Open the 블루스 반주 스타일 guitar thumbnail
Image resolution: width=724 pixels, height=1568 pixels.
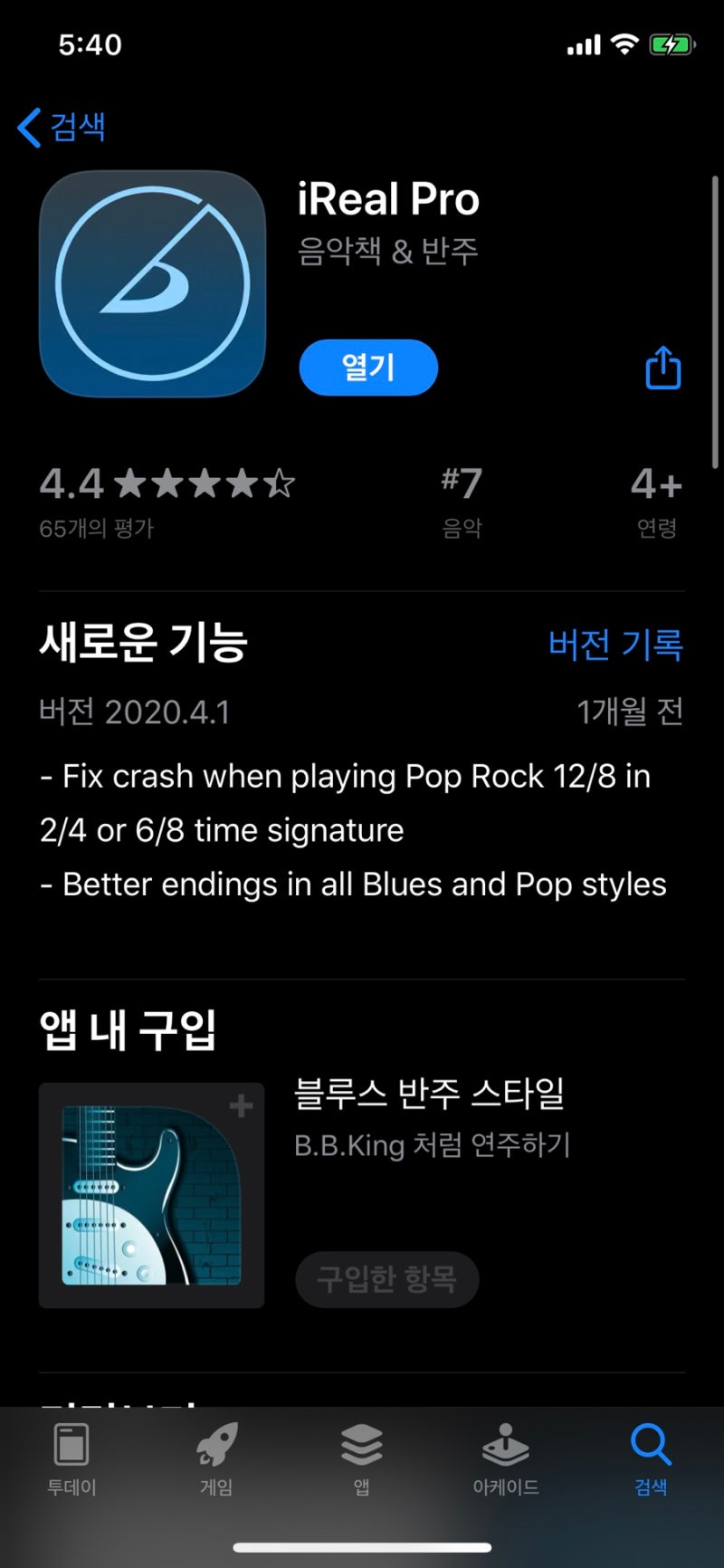tap(151, 1197)
